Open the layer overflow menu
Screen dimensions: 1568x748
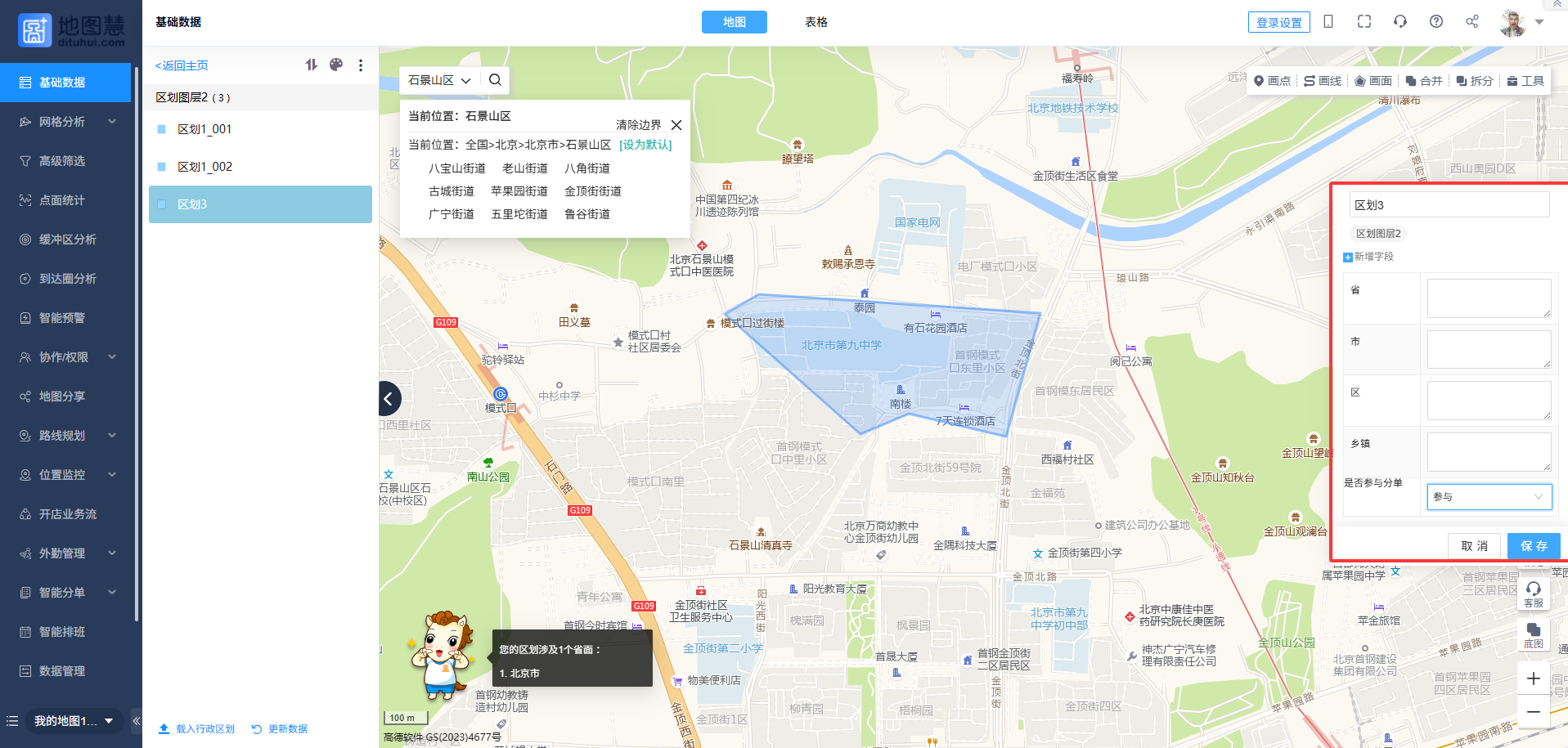pos(361,65)
